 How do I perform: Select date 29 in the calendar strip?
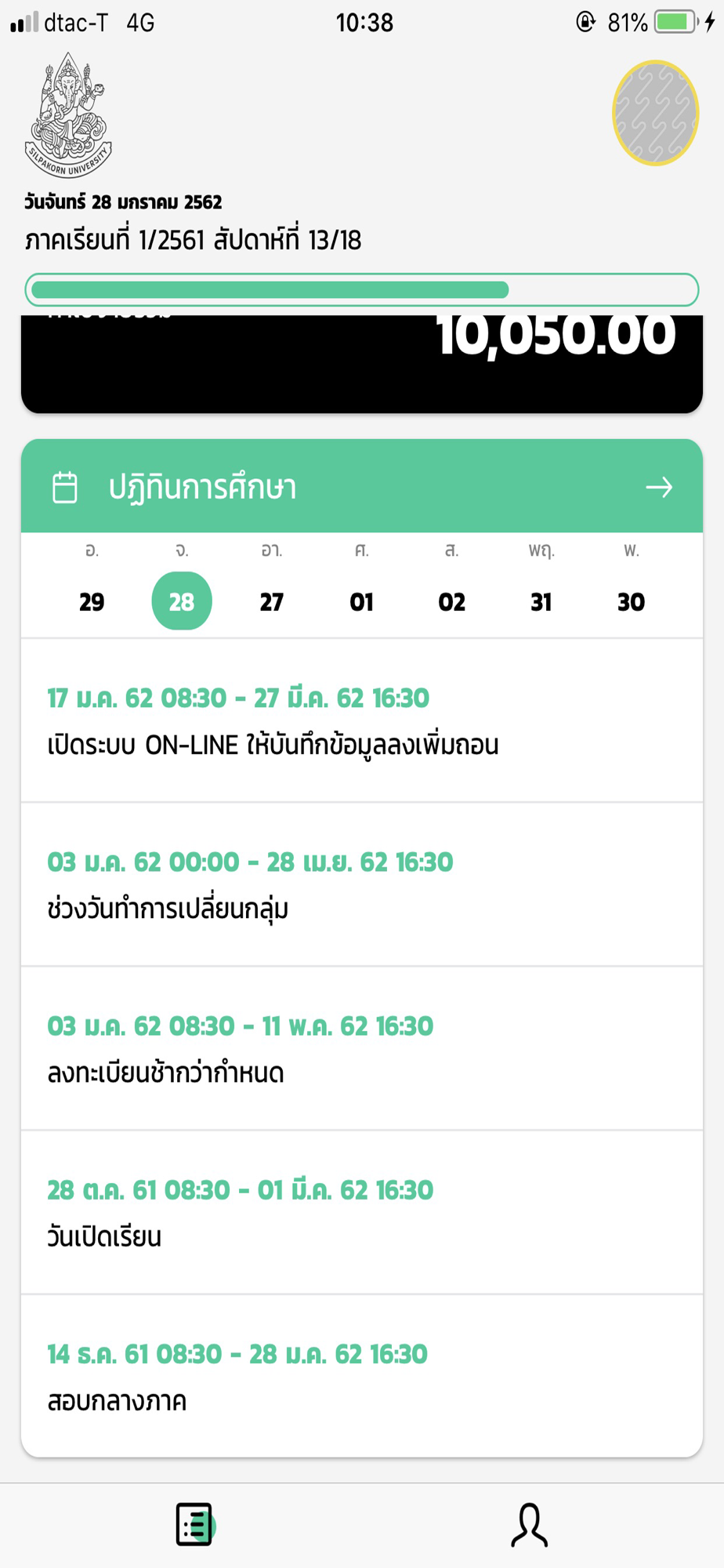point(92,601)
